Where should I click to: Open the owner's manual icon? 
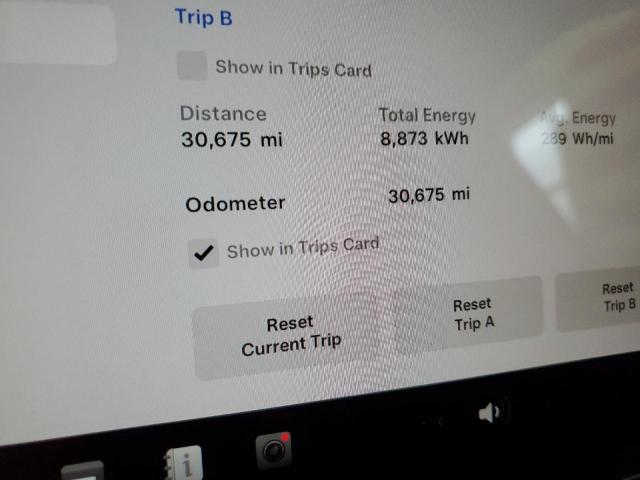[x=183, y=461]
